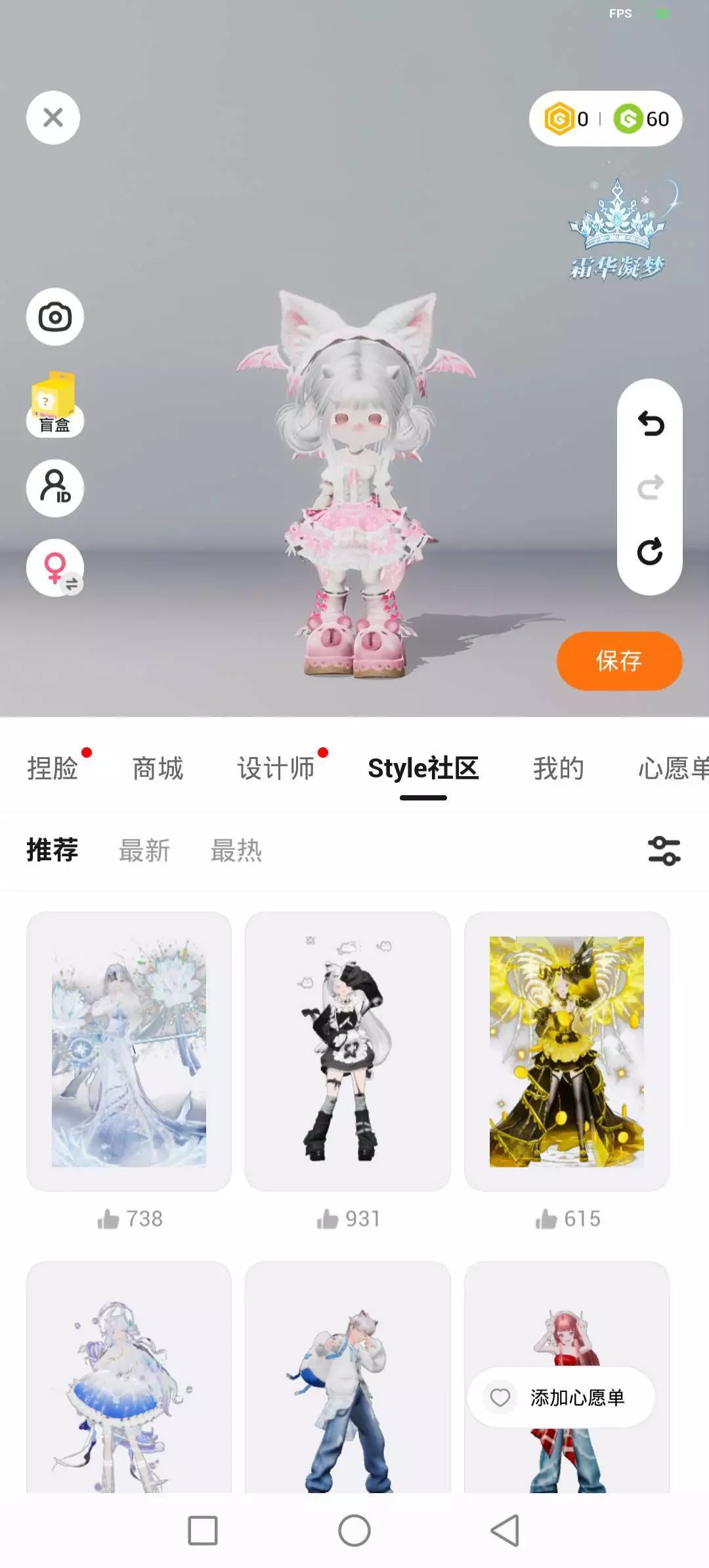This screenshot has height=1568, width=709.
Task: Switch to the 商城 tab
Action: point(158,768)
